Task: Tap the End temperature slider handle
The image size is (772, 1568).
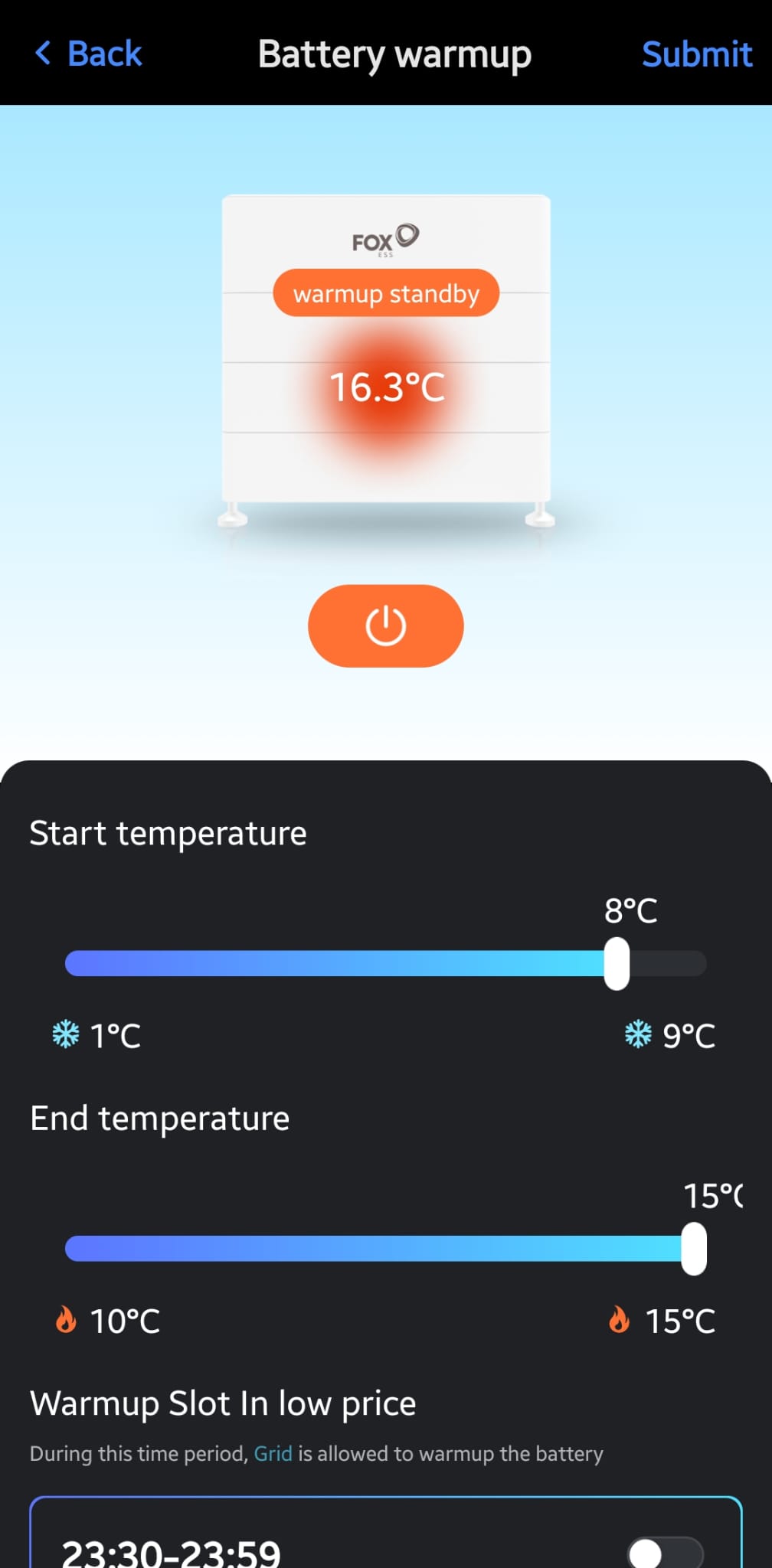Action: 694,1249
